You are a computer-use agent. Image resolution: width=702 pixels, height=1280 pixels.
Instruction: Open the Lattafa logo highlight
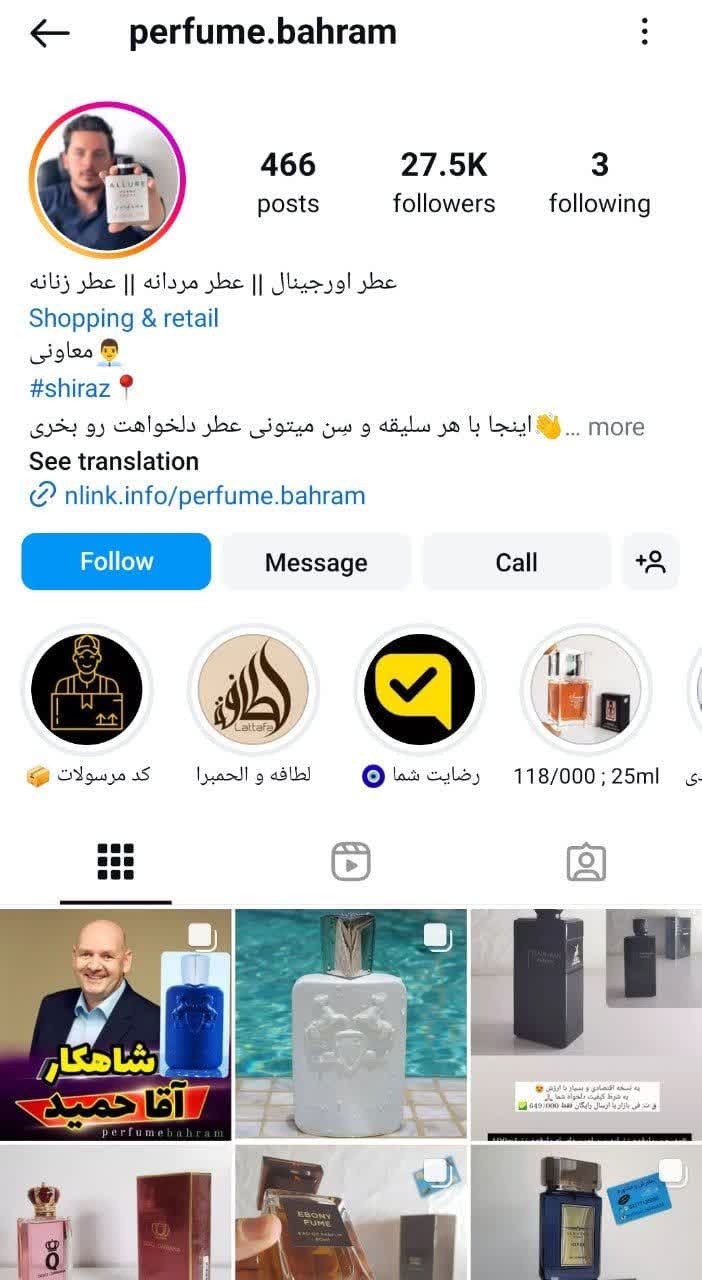coord(253,689)
